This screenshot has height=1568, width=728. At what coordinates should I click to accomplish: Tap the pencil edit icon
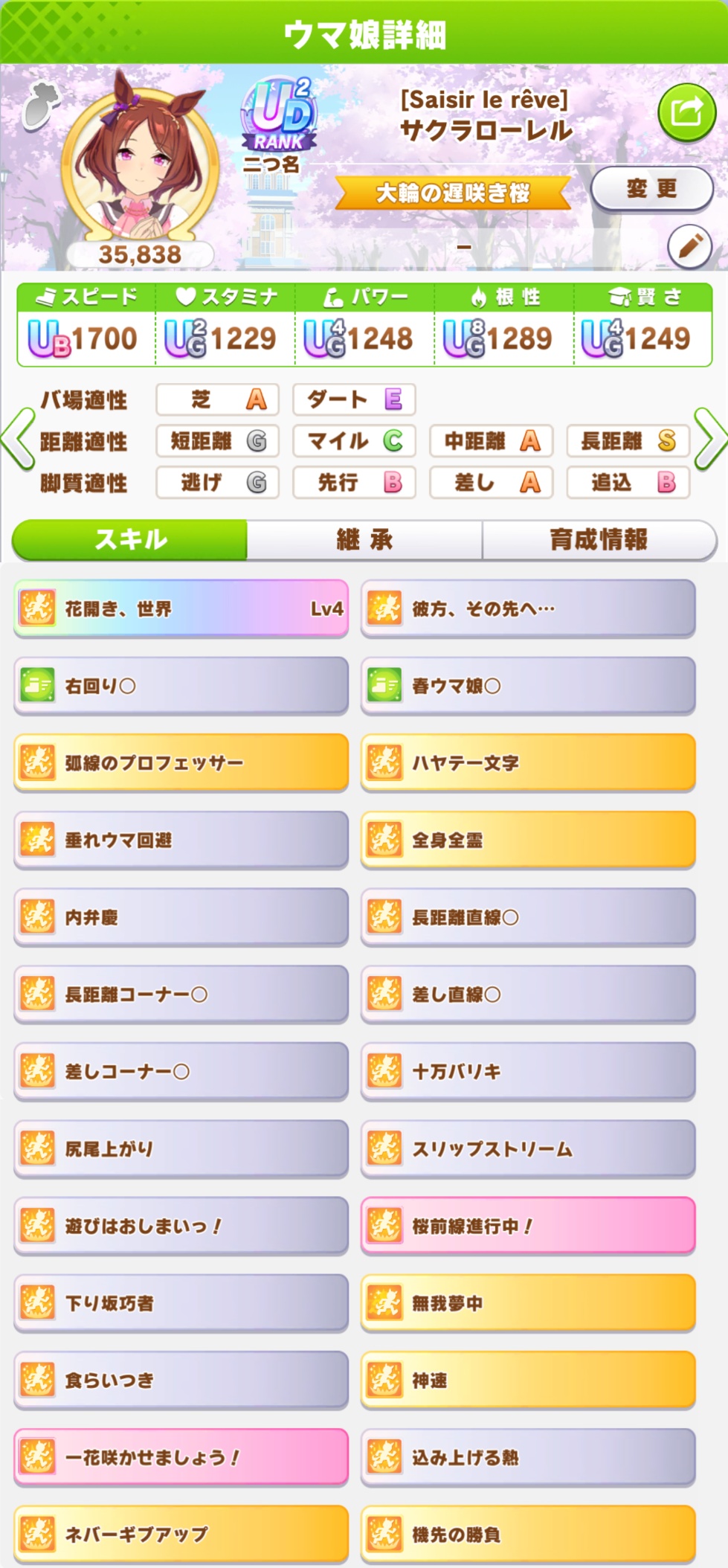(x=689, y=246)
